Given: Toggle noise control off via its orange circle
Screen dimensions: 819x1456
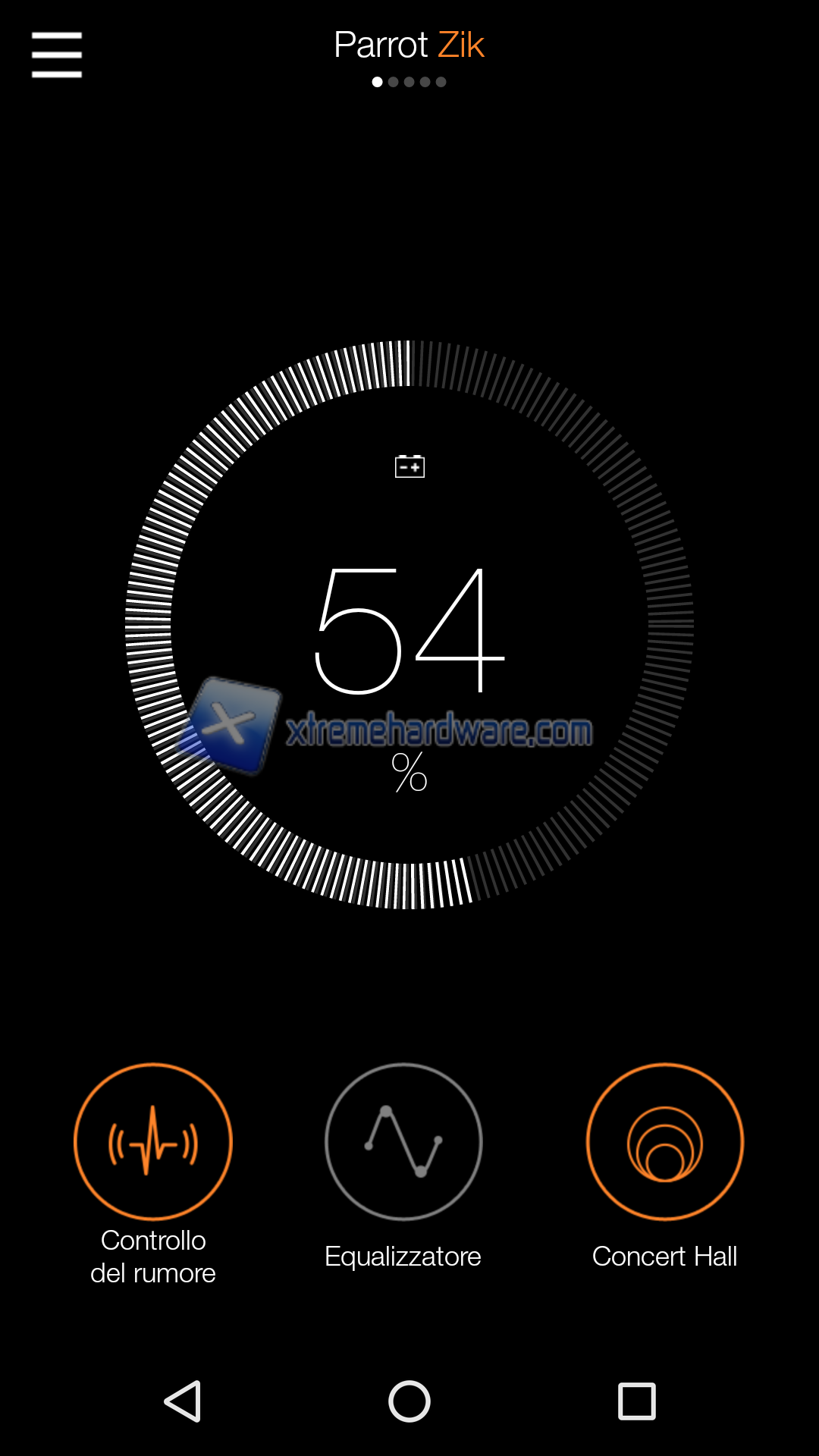Looking at the screenshot, I should pyautogui.click(x=152, y=1141).
